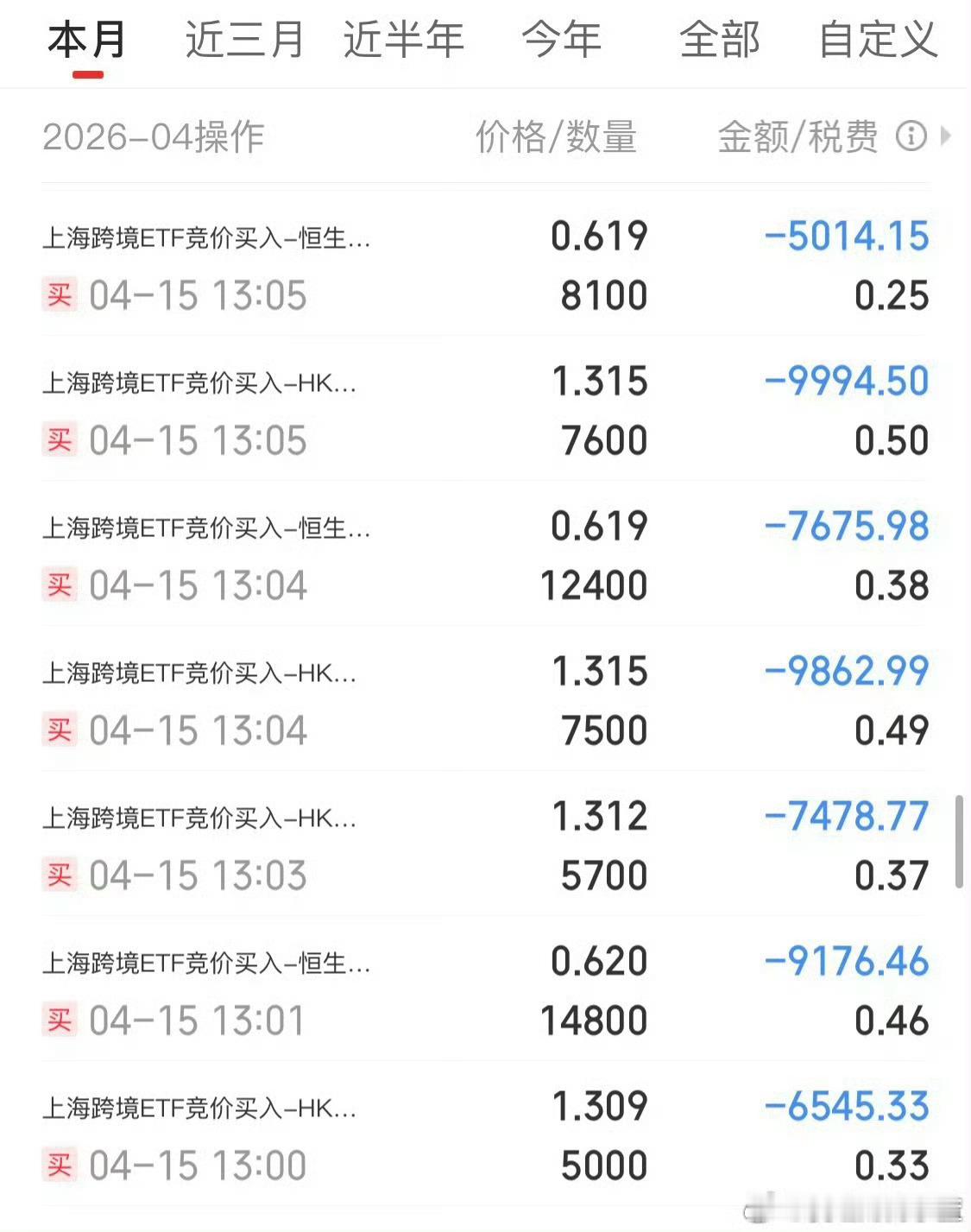This screenshot has width=971, height=1232.
Task: Open the 13:05 HK buy record of 7600 shares
Action: click(x=483, y=411)
